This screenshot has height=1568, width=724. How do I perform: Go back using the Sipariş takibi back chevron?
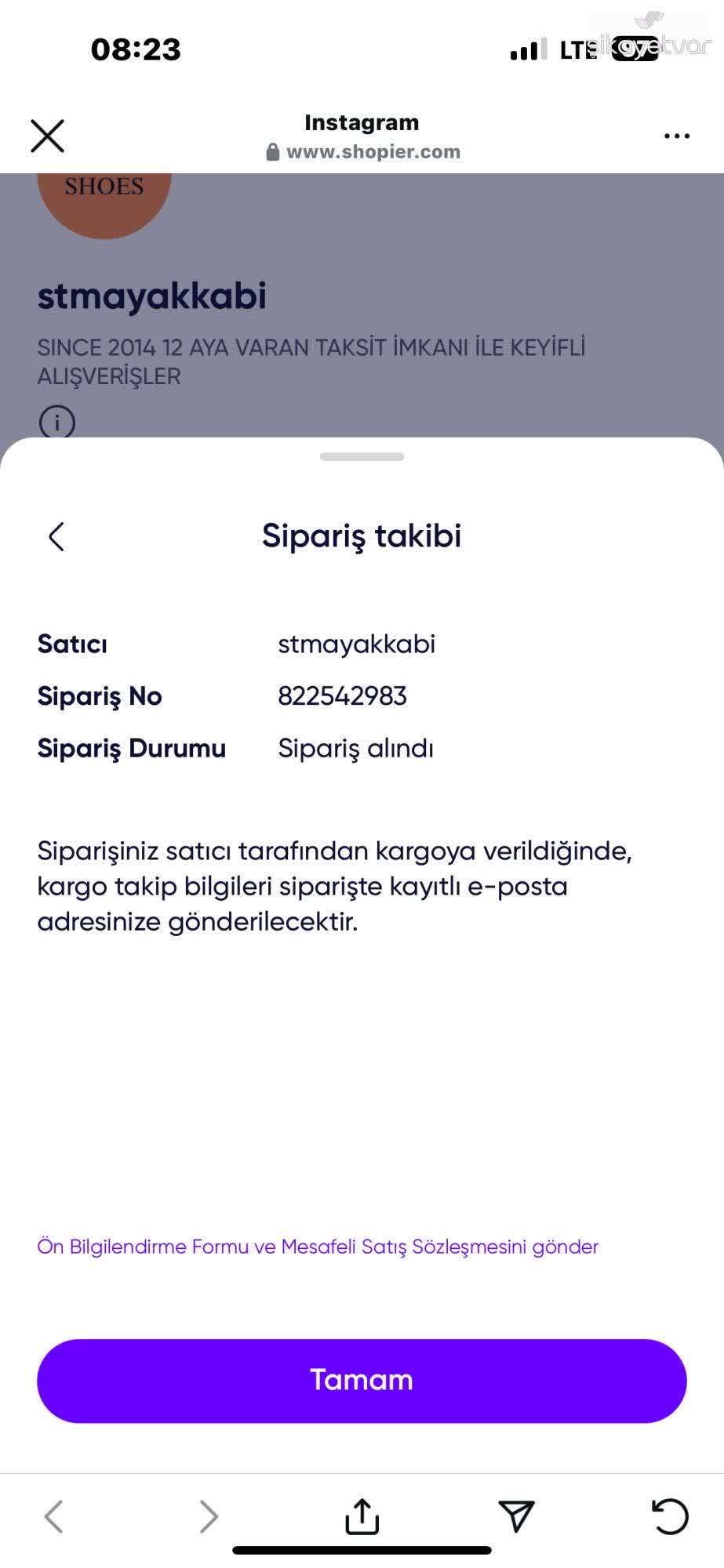pos(56,537)
